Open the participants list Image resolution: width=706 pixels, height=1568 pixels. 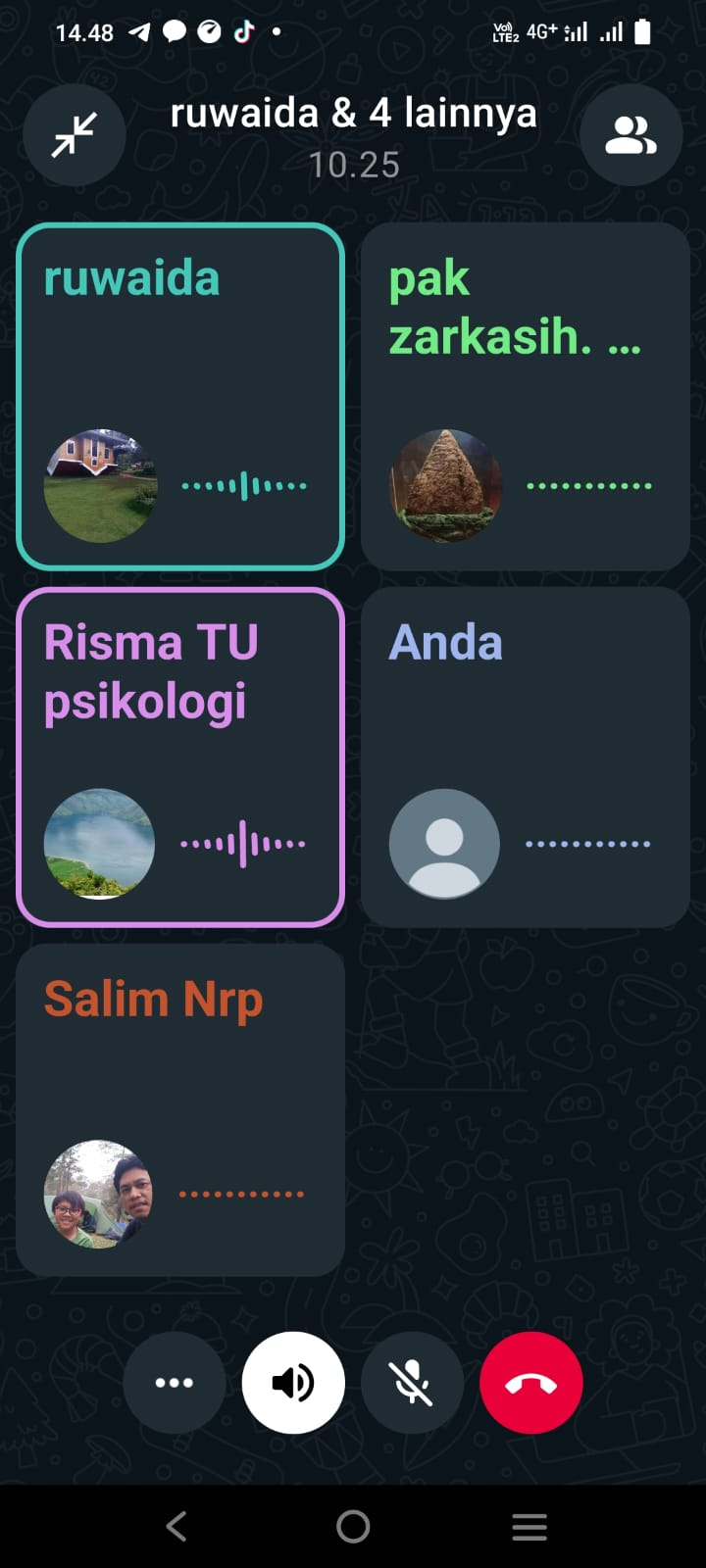[630, 135]
